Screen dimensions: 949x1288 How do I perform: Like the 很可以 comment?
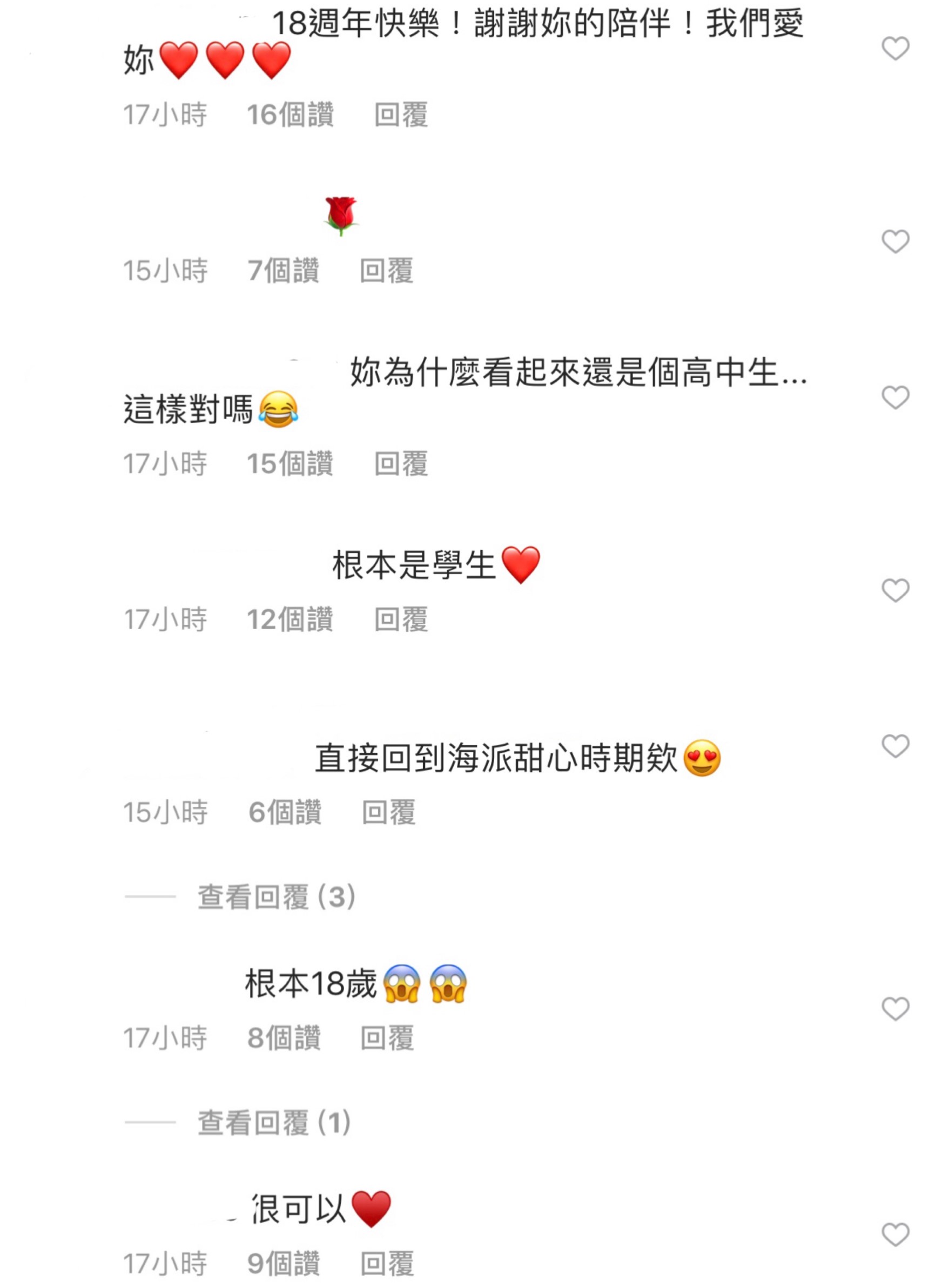click(x=895, y=1235)
